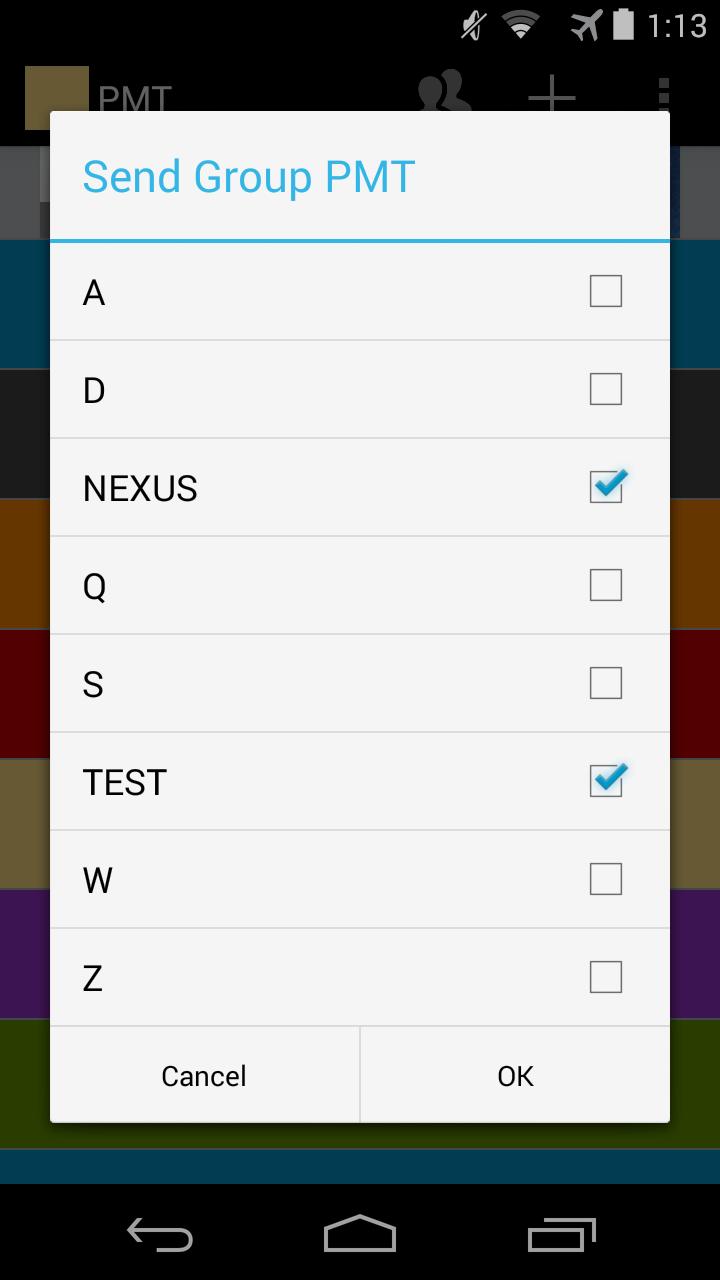Go back using the system back button
Screen dimensions: 720x1280
point(160,1235)
